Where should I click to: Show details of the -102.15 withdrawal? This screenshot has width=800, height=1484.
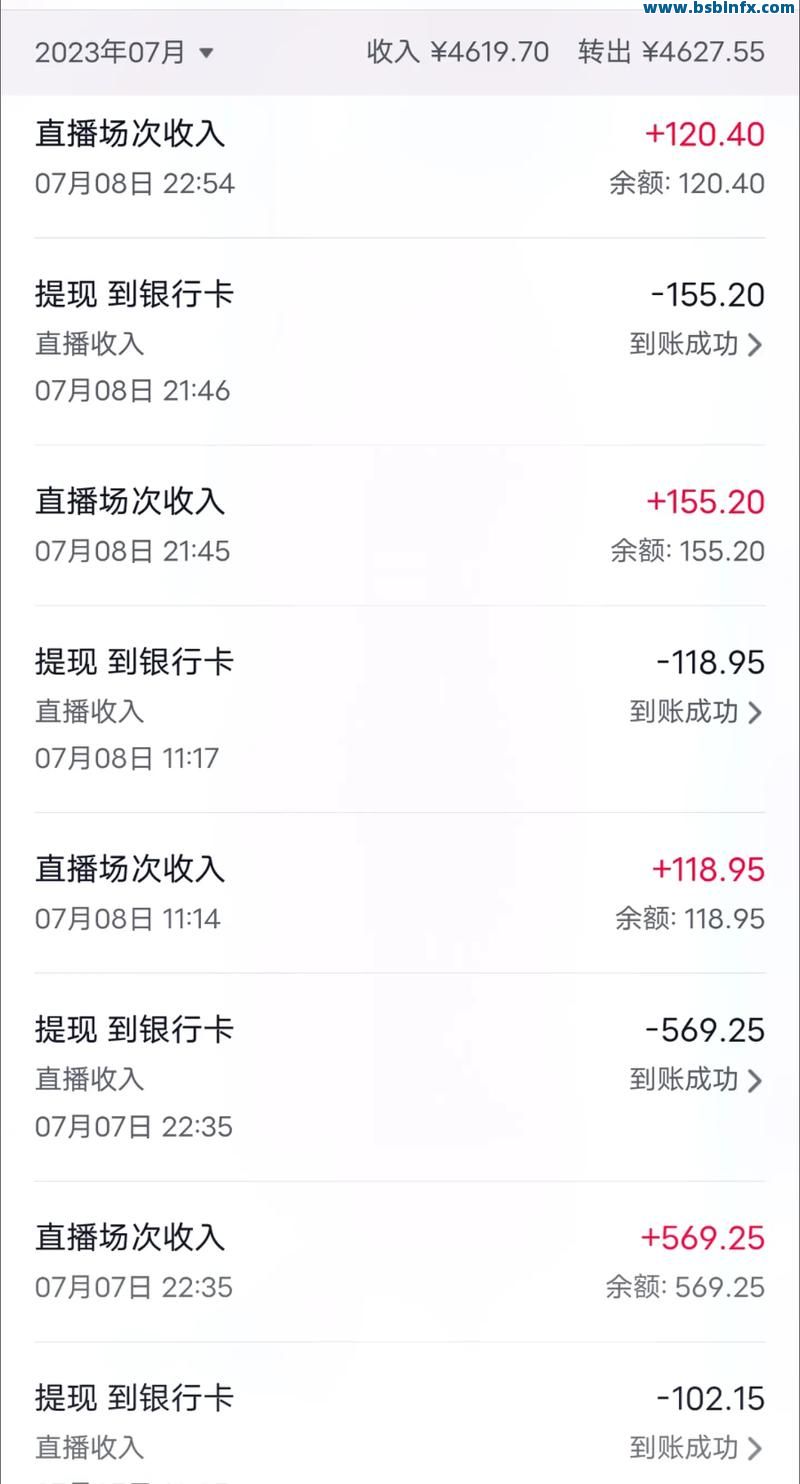tap(697, 1447)
